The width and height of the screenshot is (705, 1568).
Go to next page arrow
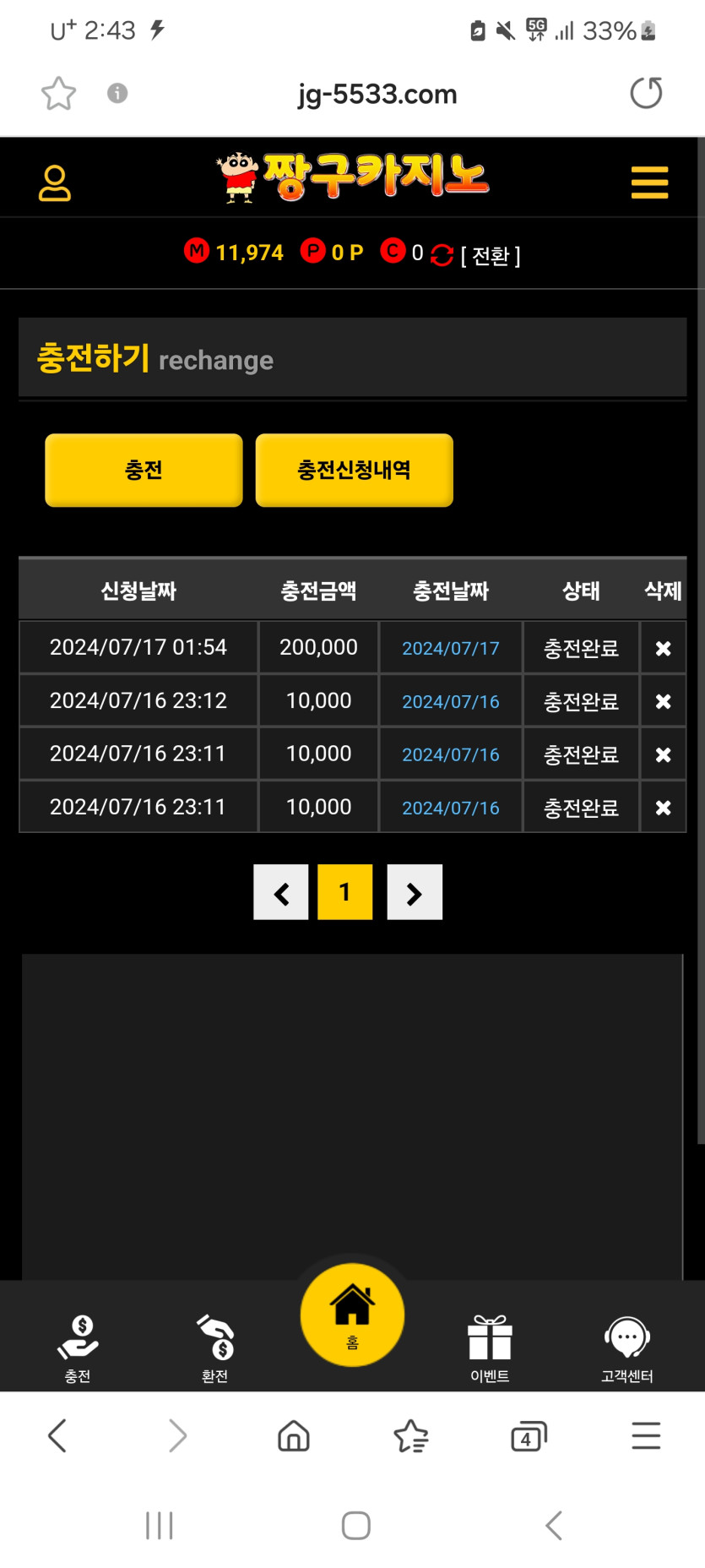tap(414, 892)
